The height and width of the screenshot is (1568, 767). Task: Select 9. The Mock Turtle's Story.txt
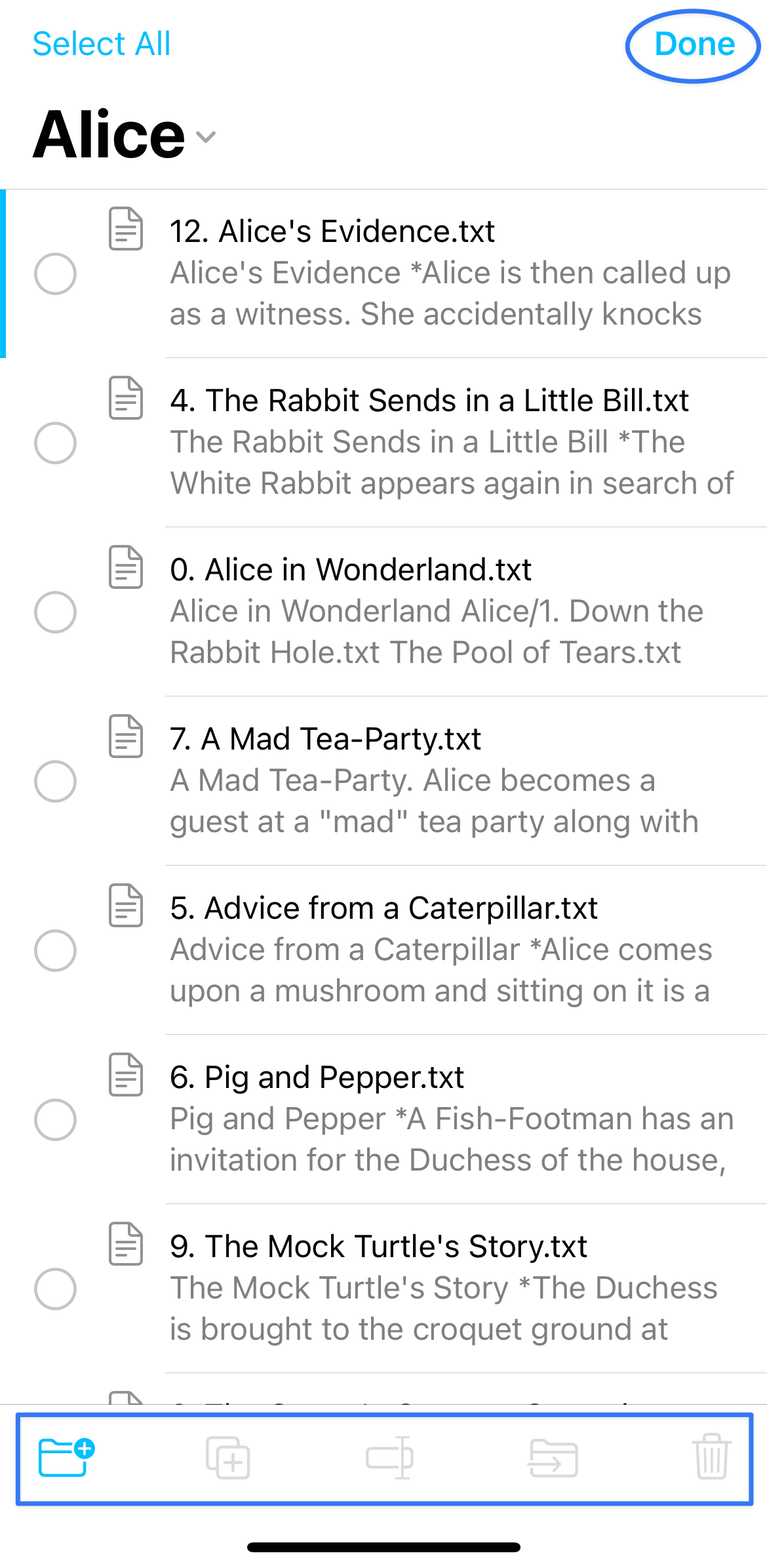55,1289
